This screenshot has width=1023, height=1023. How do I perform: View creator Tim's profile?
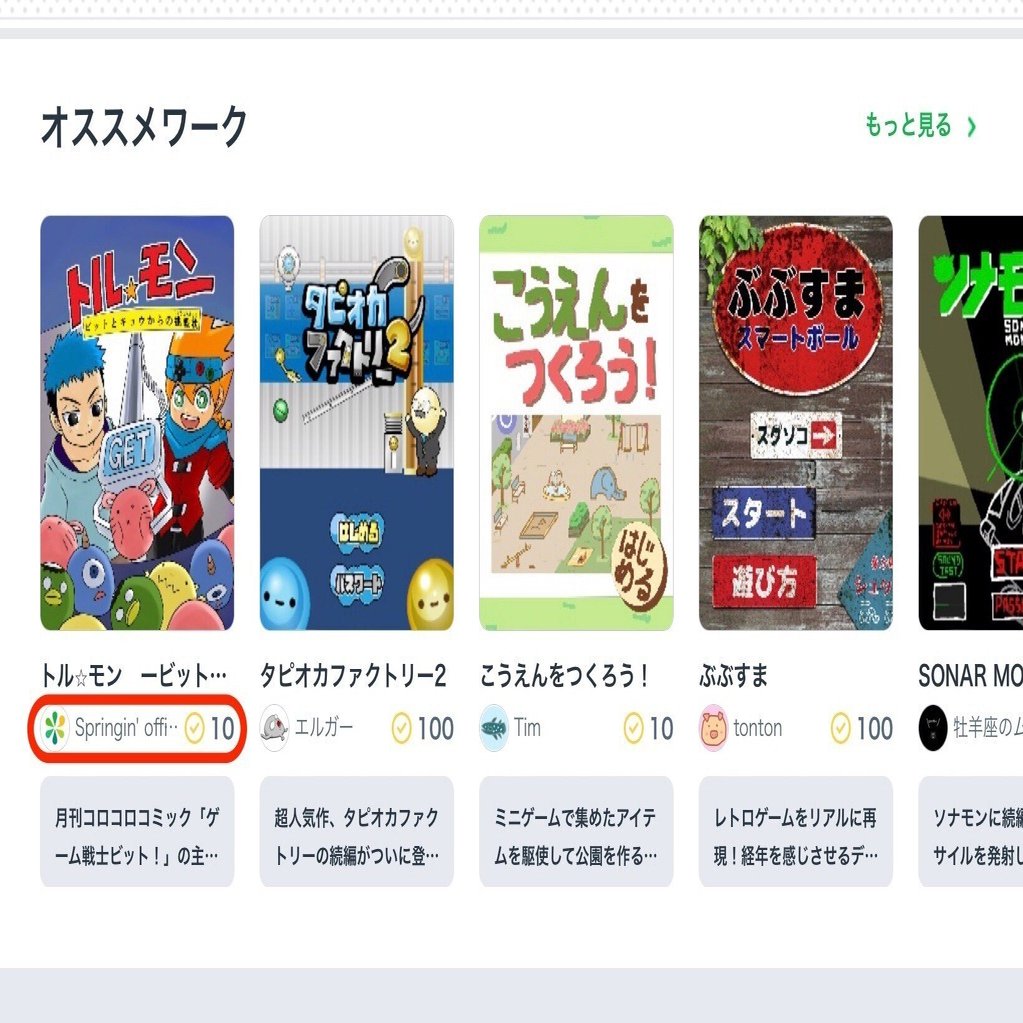click(511, 728)
